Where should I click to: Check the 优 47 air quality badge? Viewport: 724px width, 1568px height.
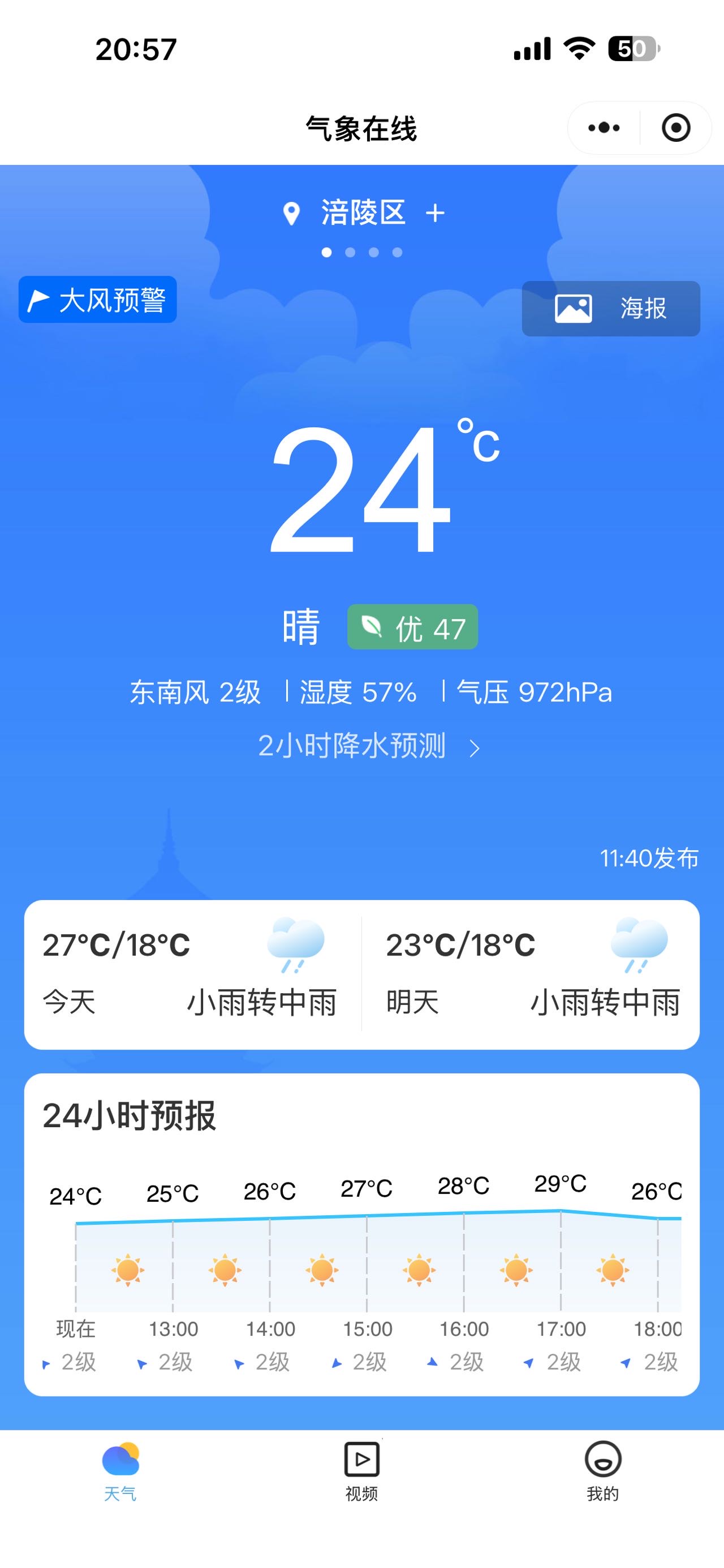[412, 627]
